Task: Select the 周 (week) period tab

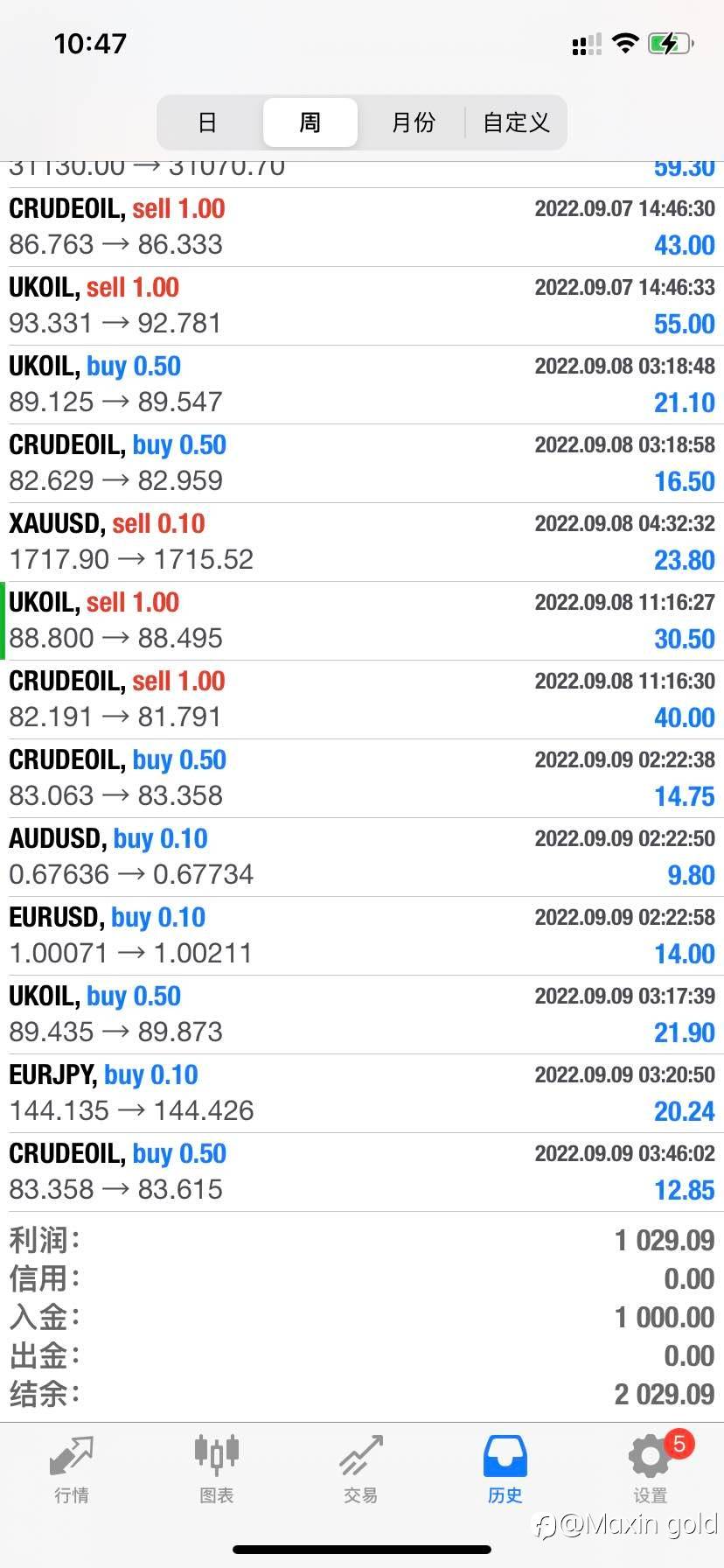Action: coord(310,122)
